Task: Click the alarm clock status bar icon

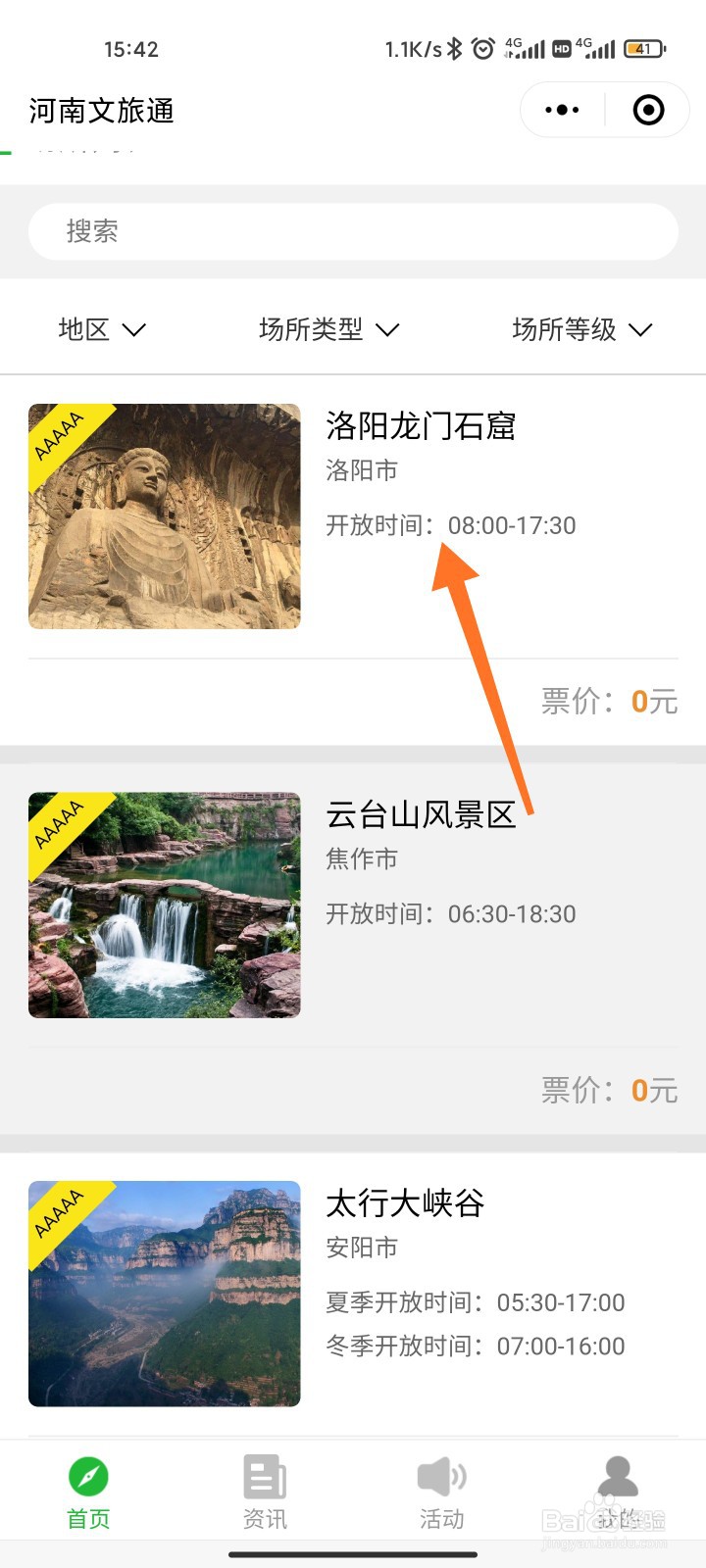Action: [x=482, y=48]
